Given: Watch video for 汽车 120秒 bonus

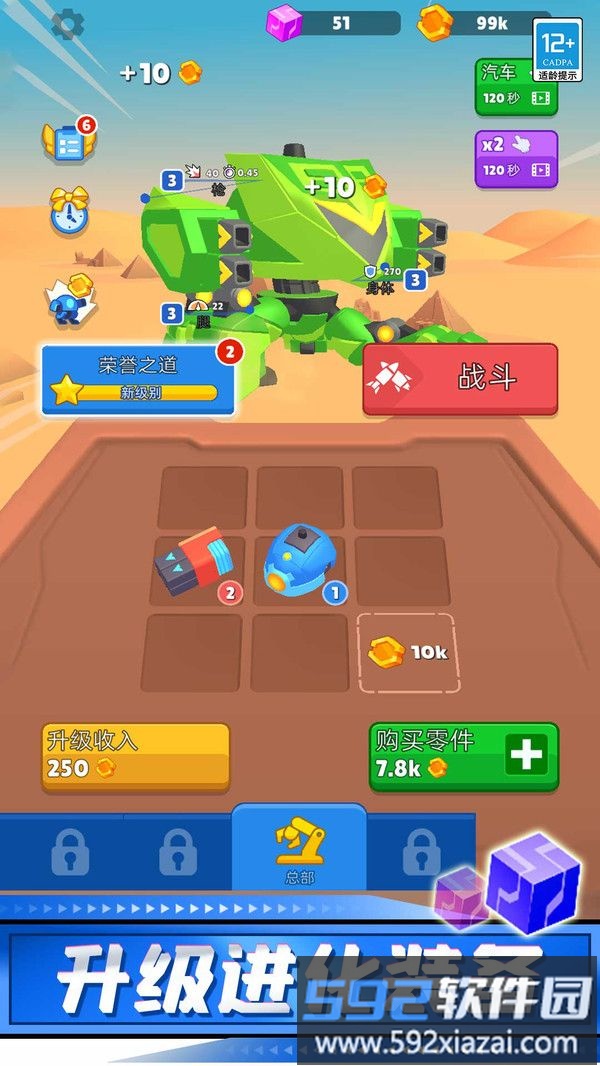Looking at the screenshot, I should click(515, 85).
